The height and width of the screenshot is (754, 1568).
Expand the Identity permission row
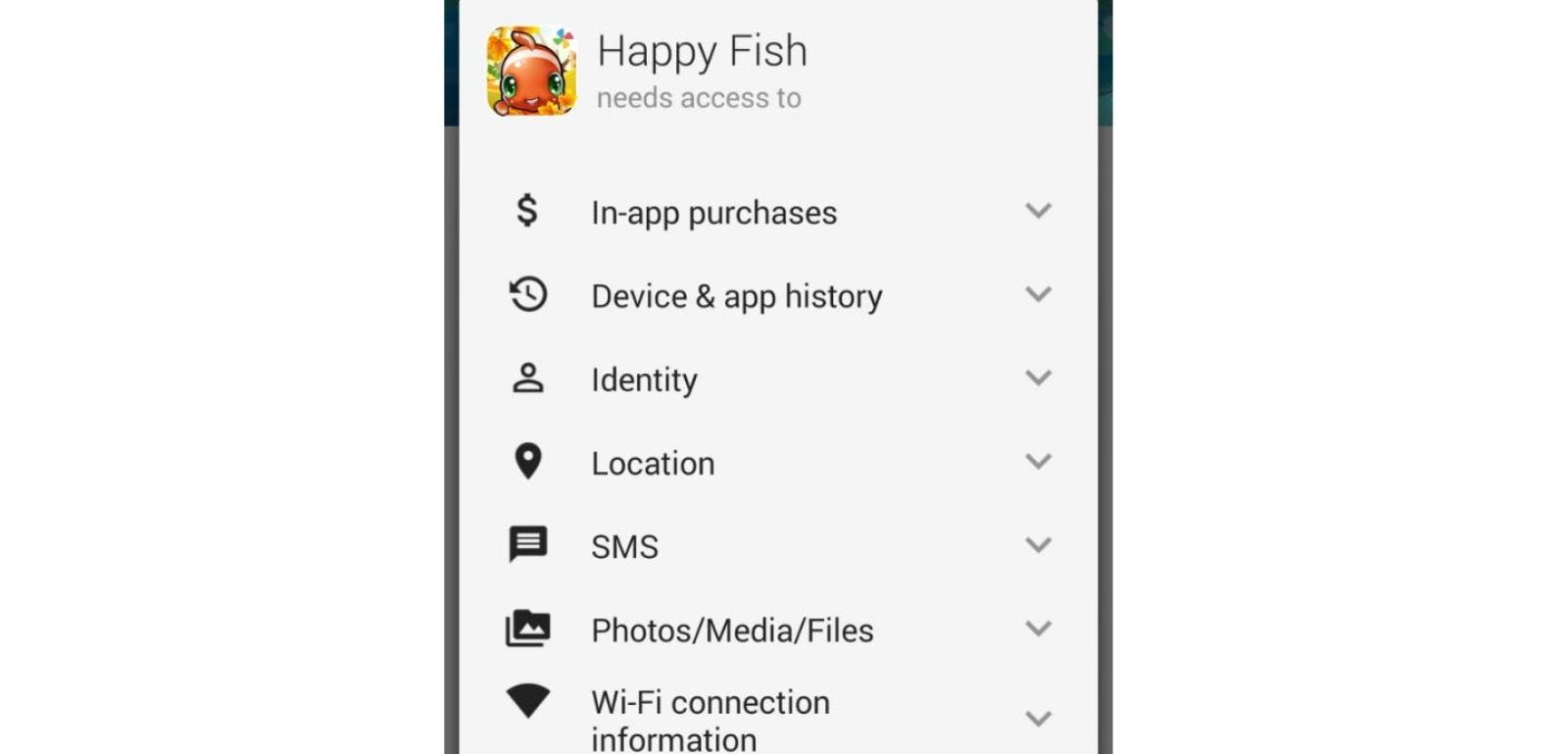[1038, 377]
